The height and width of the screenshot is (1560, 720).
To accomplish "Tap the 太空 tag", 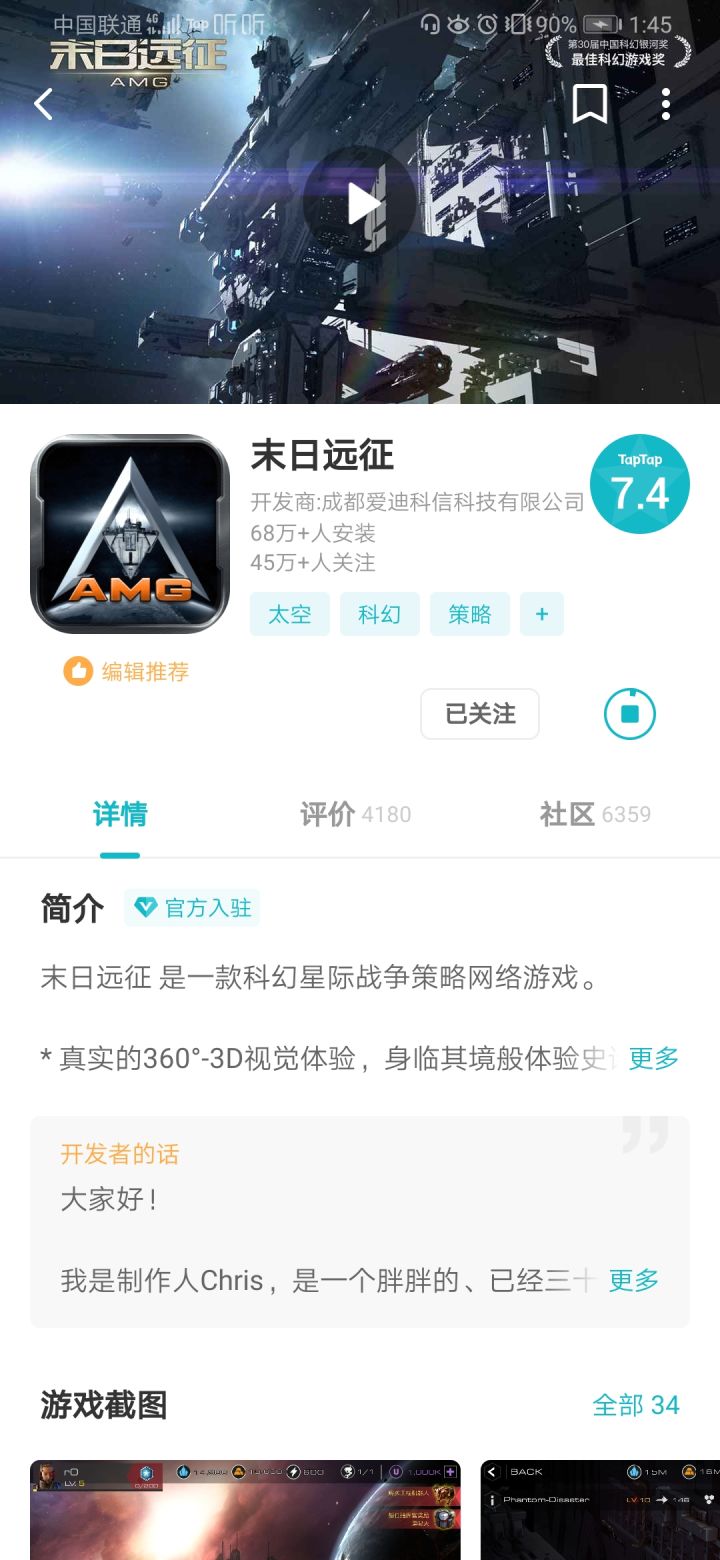I will [289, 614].
